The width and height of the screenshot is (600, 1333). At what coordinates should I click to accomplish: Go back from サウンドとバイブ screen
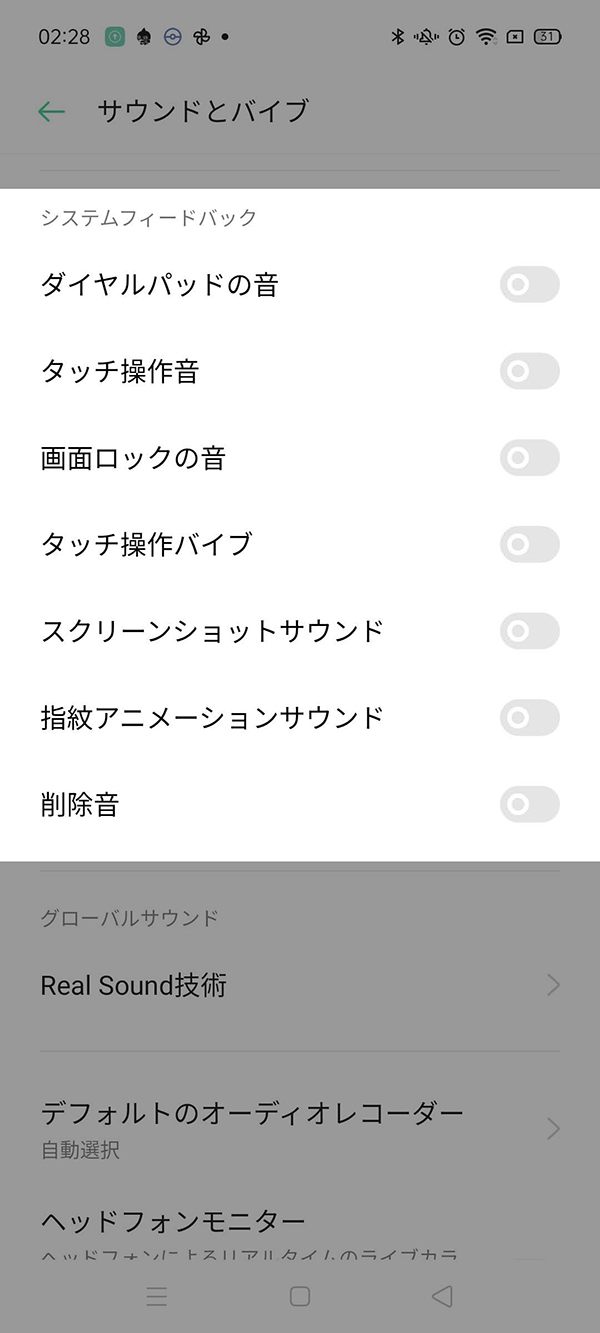[x=51, y=111]
